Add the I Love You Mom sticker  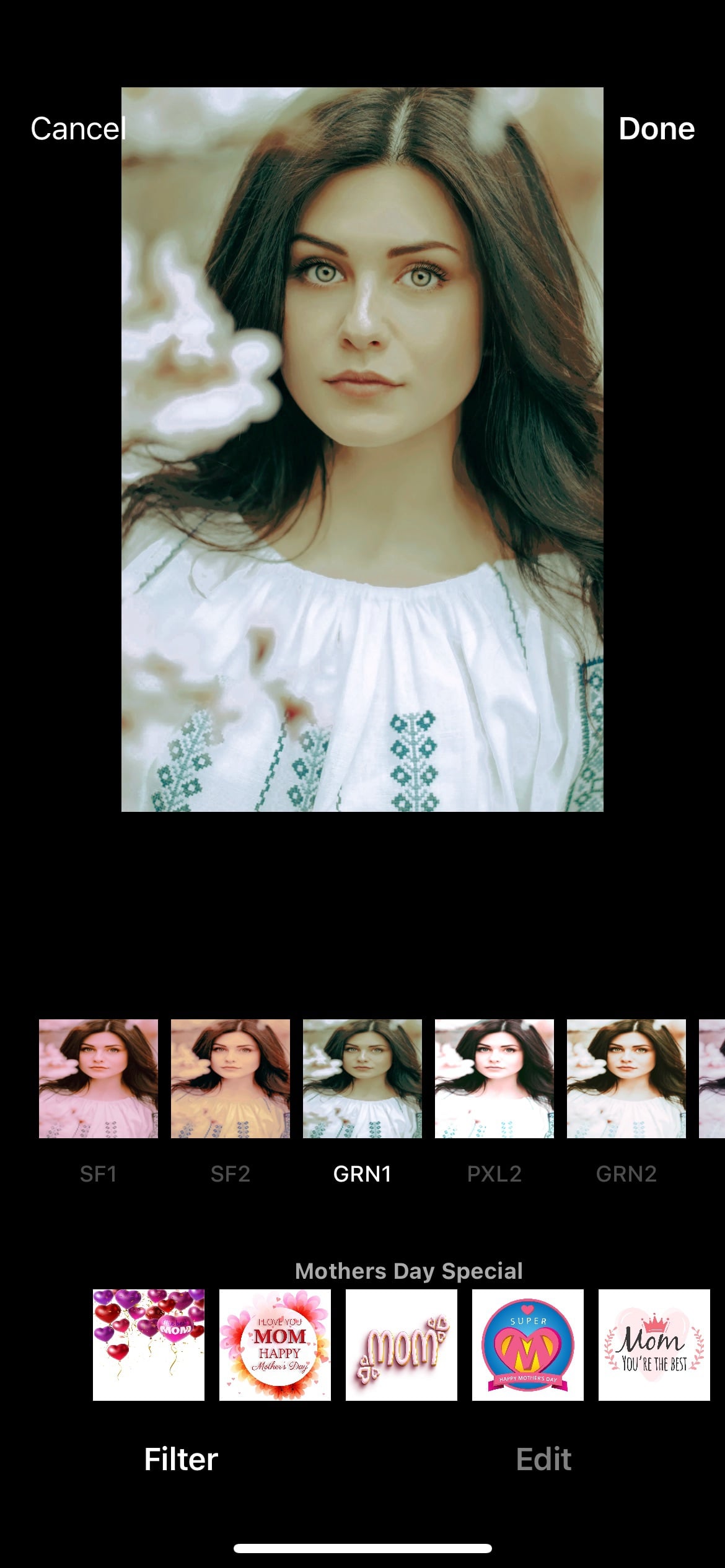point(275,1345)
